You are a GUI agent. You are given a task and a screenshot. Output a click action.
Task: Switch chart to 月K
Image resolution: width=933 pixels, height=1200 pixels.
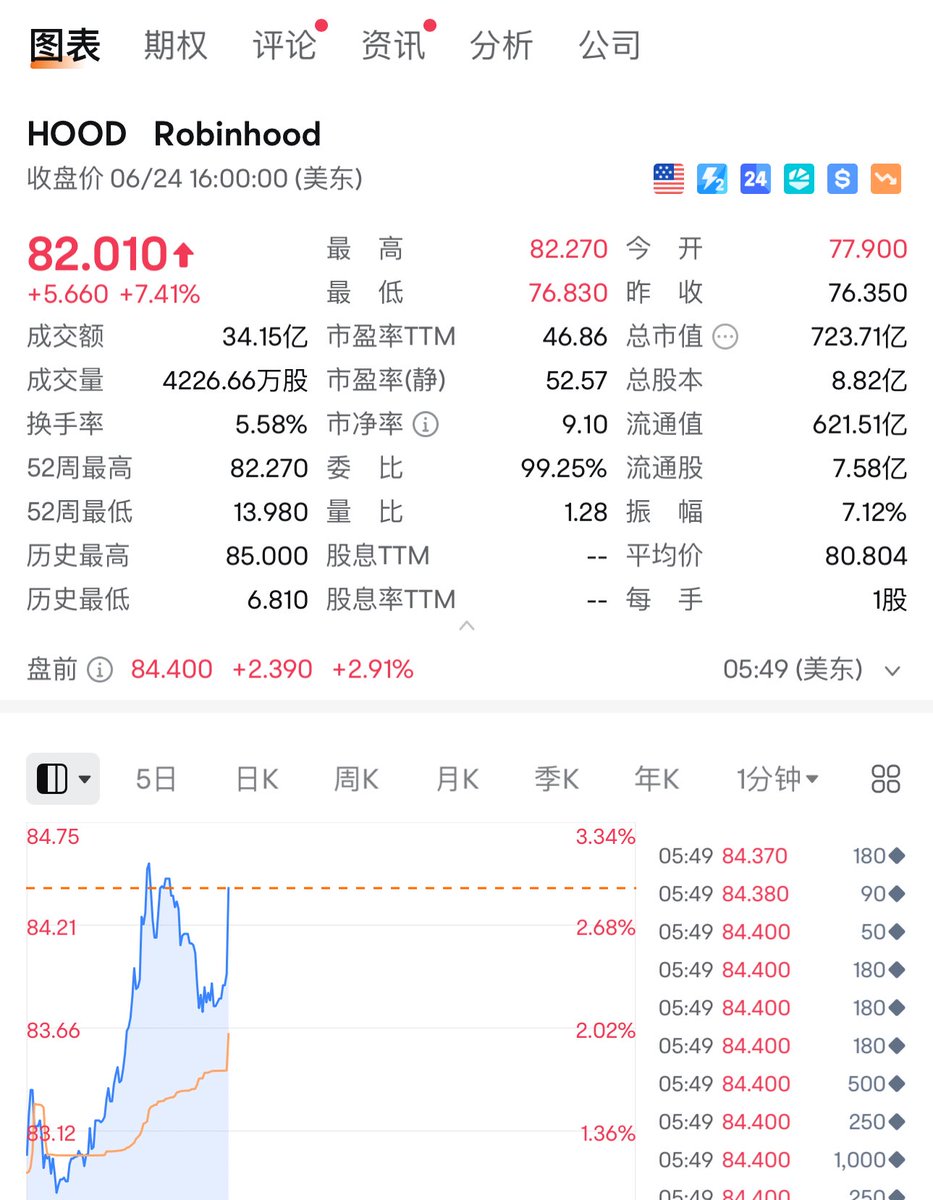(x=457, y=779)
